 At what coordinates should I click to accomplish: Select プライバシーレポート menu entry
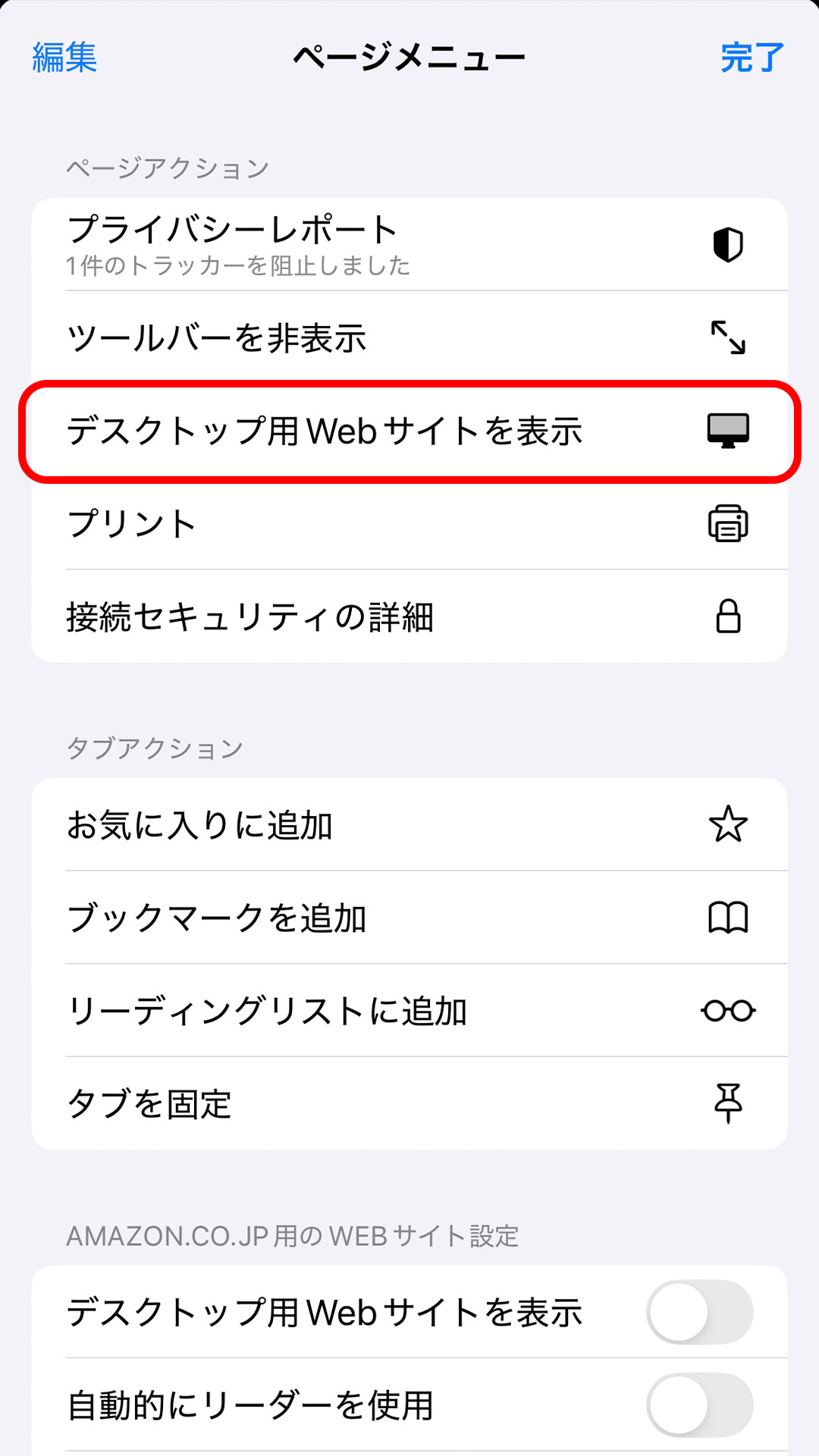coord(303,243)
